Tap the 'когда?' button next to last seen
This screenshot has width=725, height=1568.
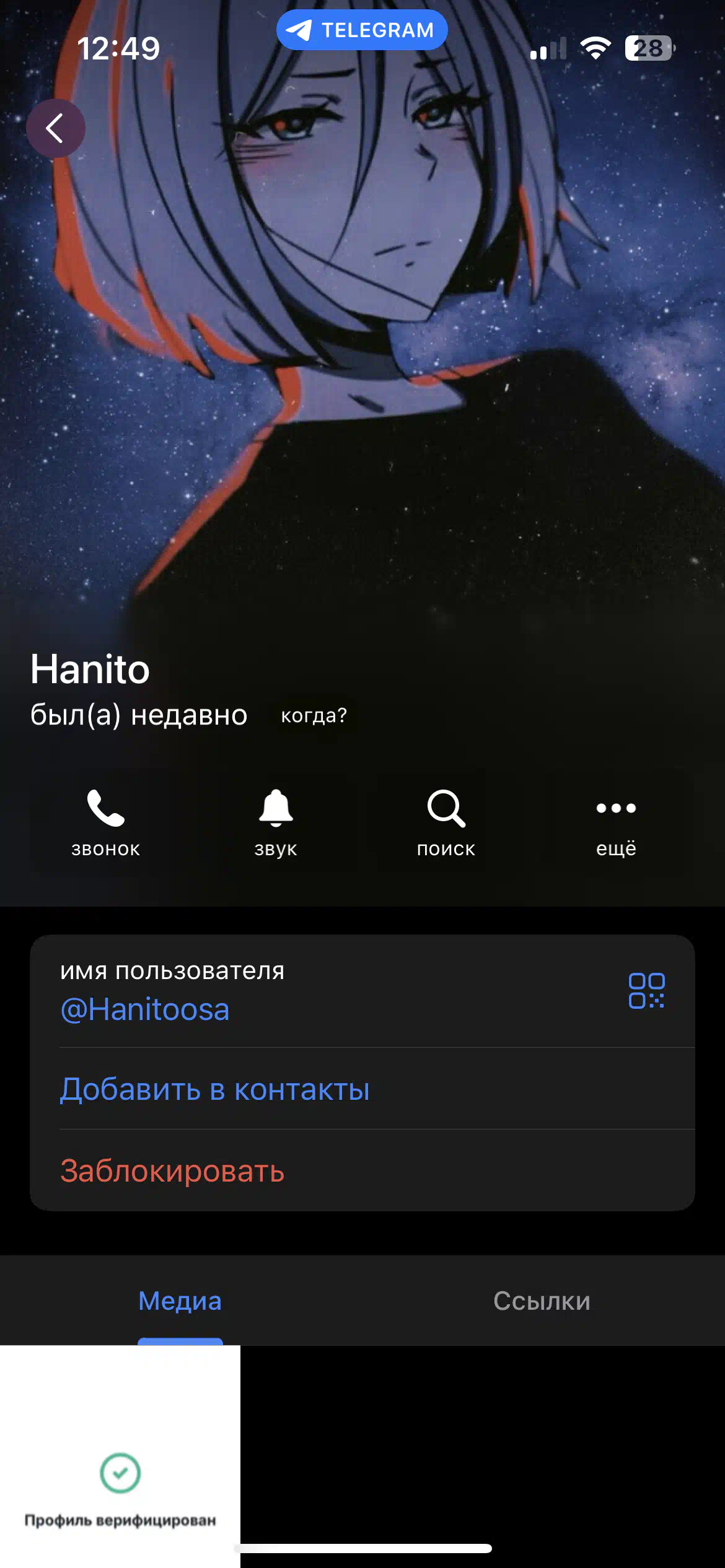pos(314,716)
